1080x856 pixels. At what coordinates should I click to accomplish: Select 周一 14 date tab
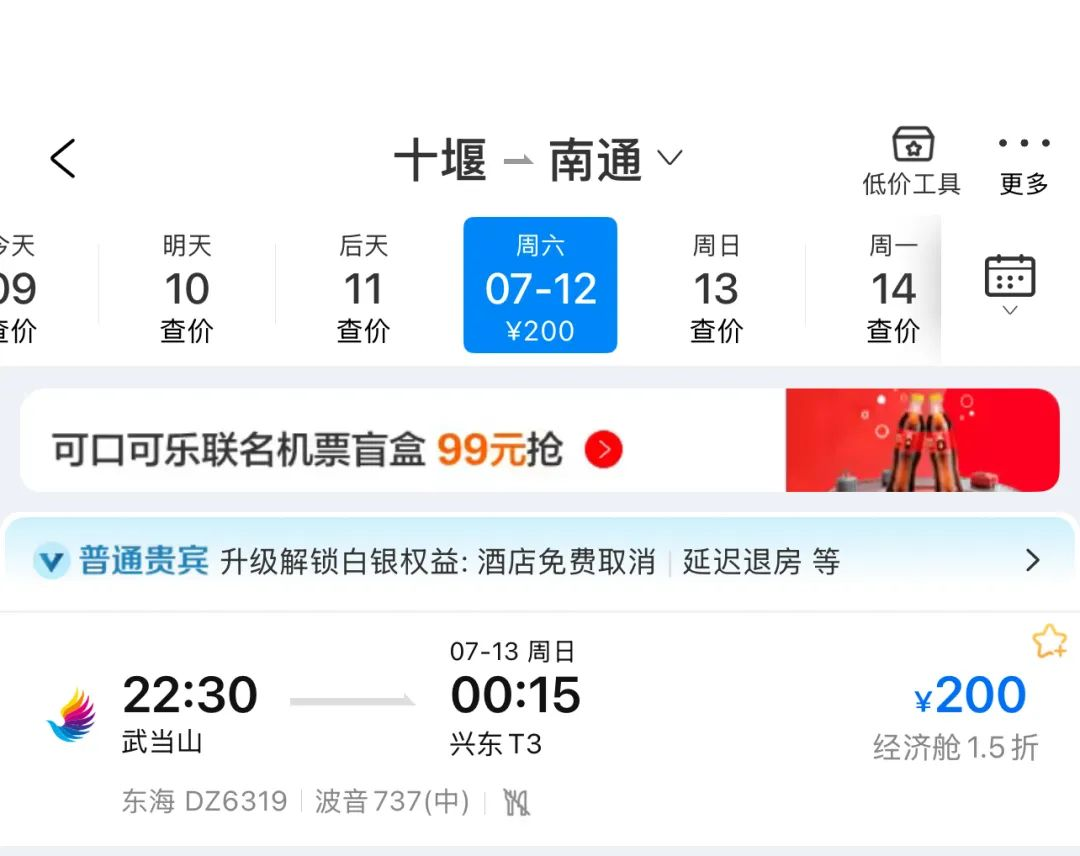pos(892,287)
